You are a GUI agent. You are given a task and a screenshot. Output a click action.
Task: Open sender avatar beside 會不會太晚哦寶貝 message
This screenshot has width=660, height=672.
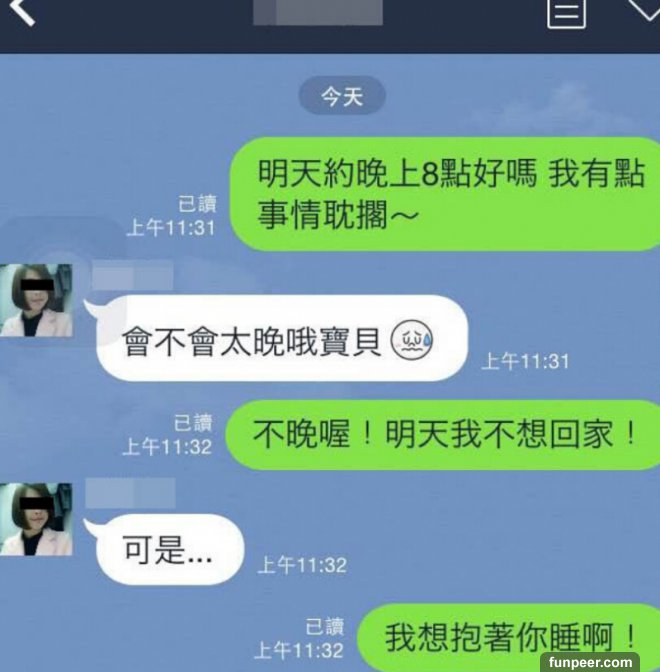[x=36, y=300]
